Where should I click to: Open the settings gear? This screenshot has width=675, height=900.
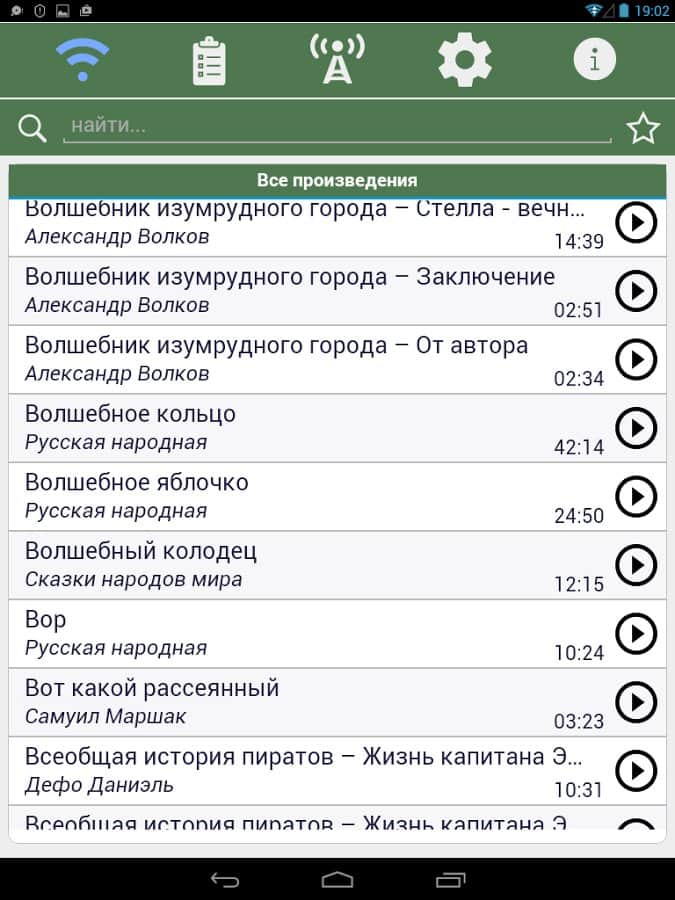pyautogui.click(x=465, y=60)
